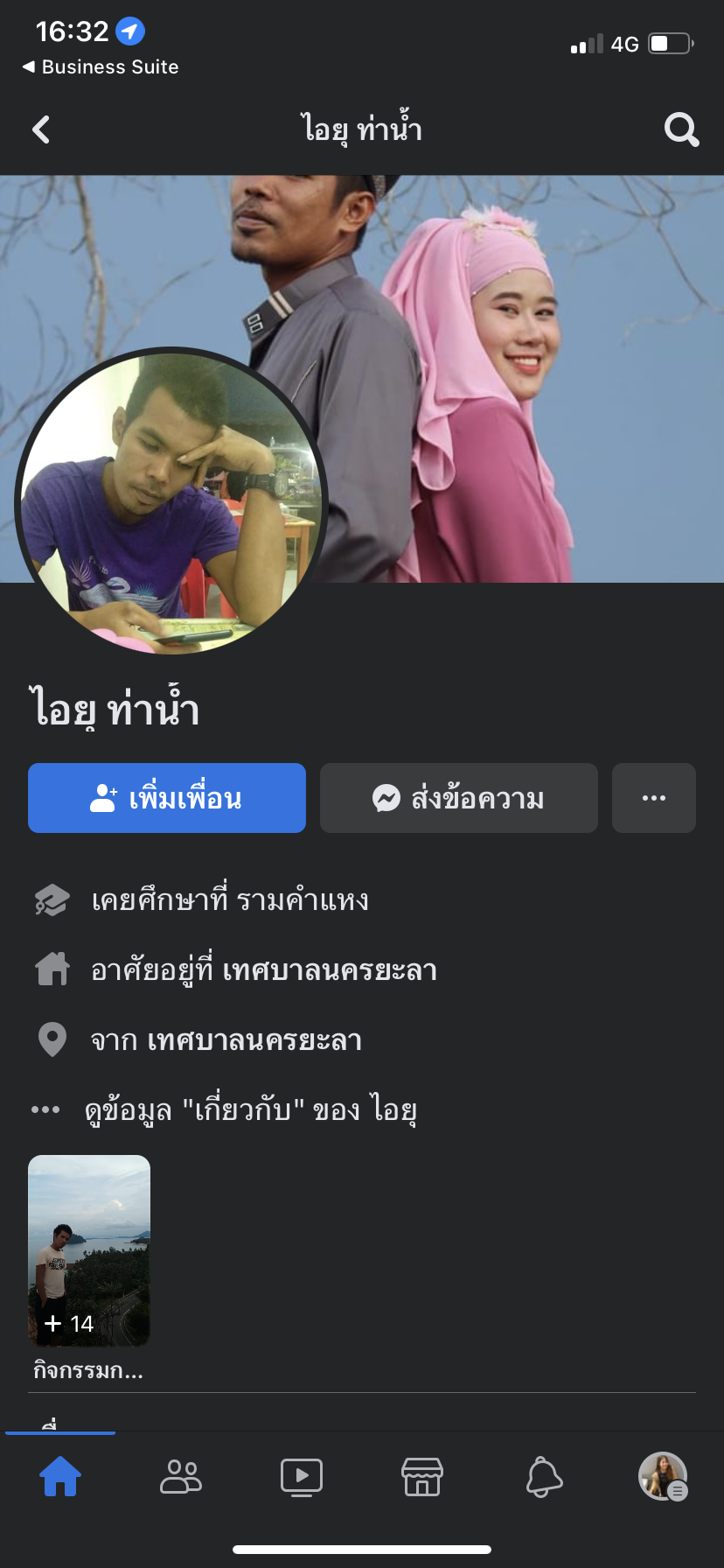
Task: Switch to the Watch video tab
Action: click(302, 1476)
